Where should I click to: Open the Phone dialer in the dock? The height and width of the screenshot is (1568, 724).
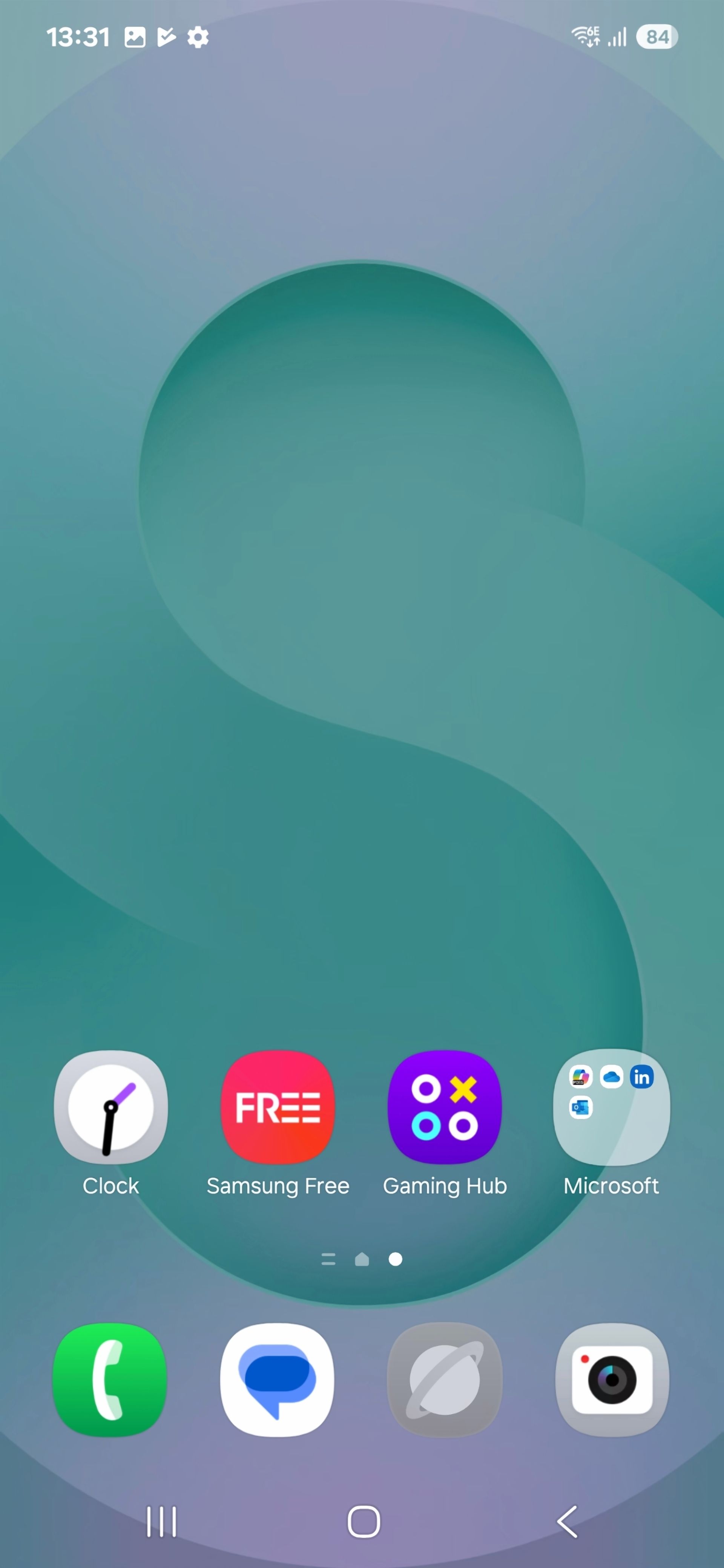click(x=110, y=1379)
